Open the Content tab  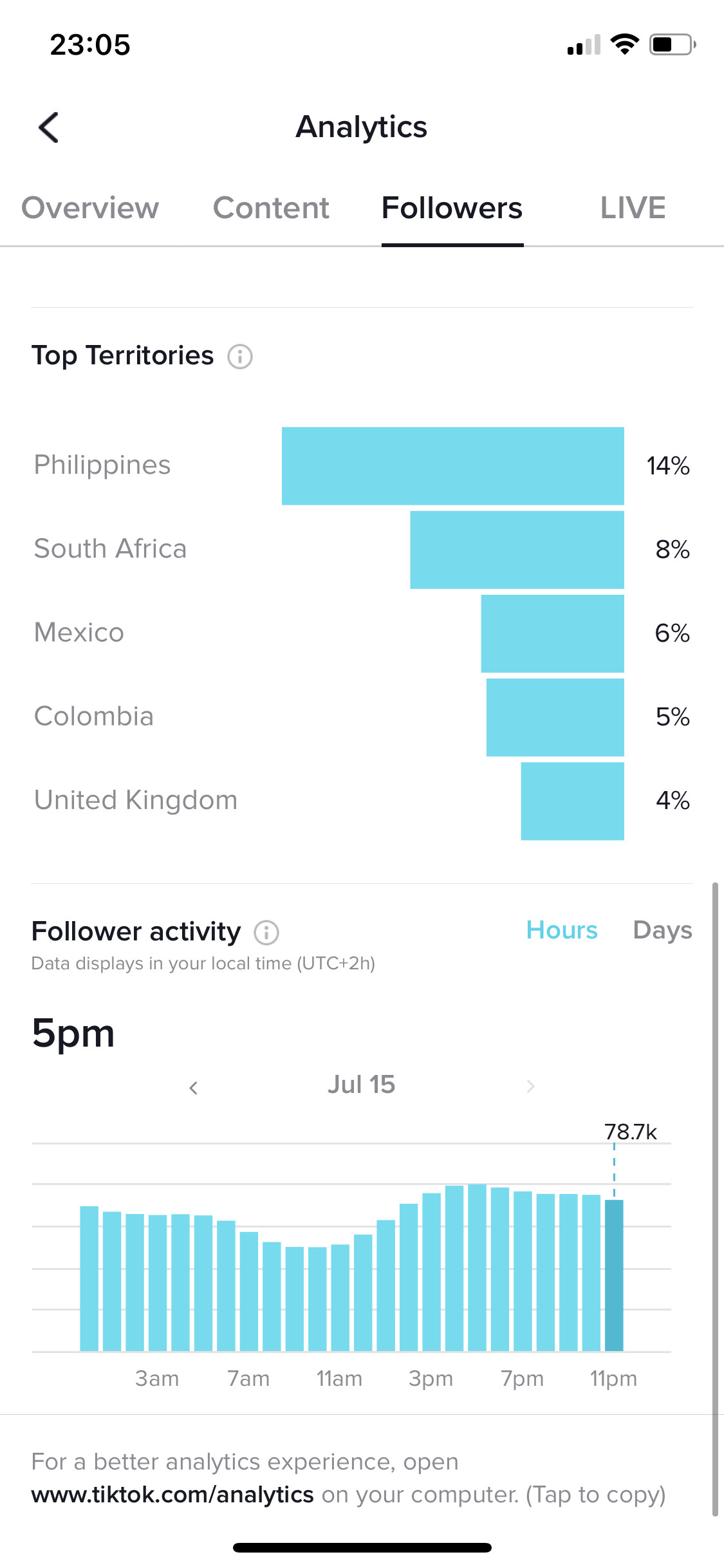271,208
